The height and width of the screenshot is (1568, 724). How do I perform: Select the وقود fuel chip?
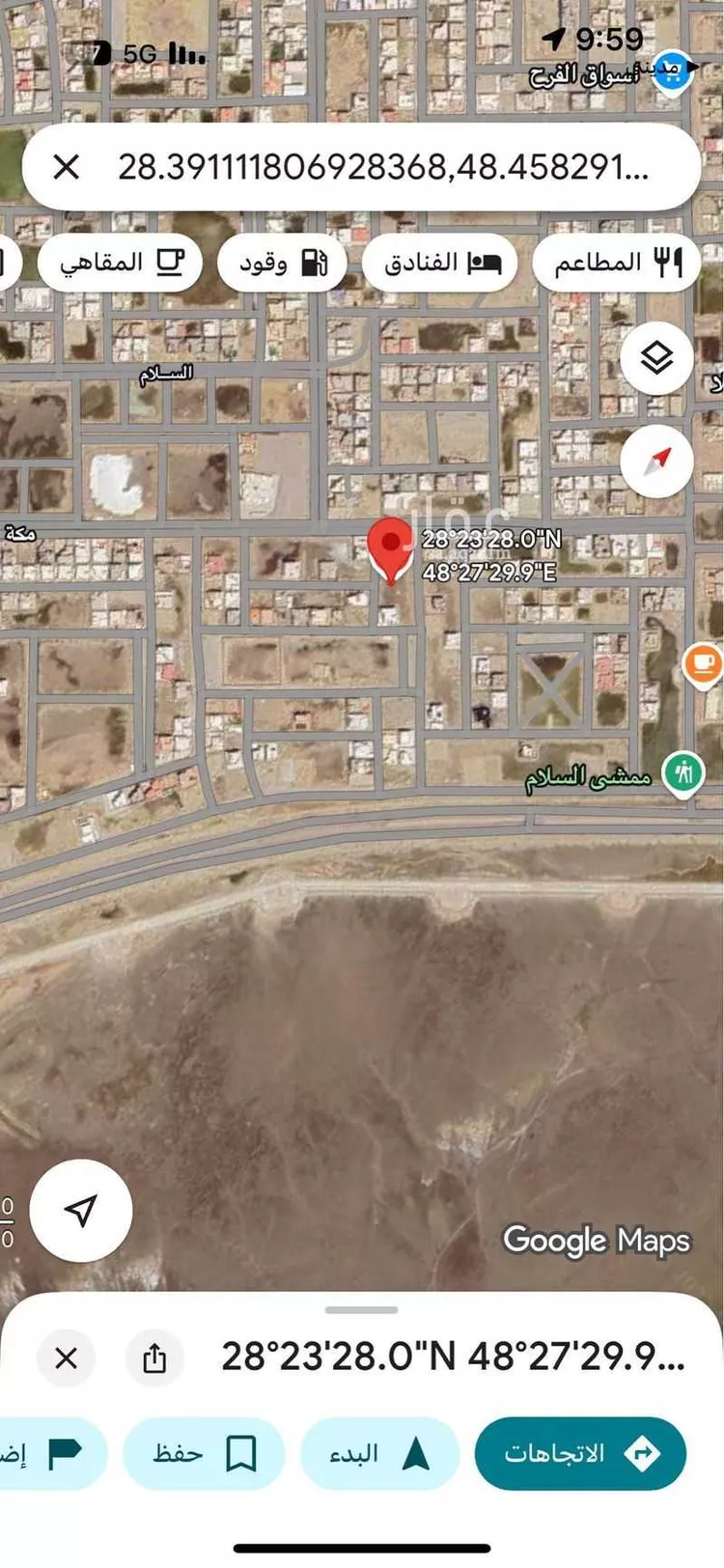(283, 263)
